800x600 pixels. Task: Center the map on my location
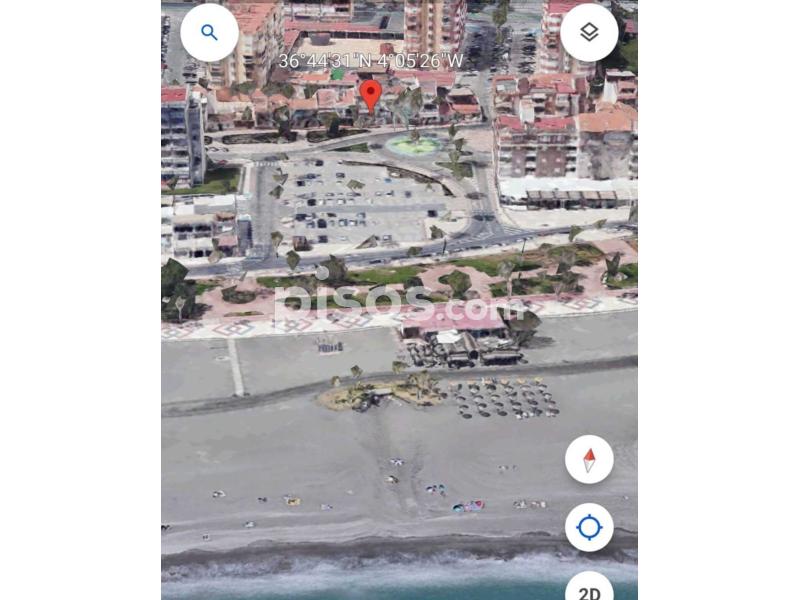click(x=589, y=527)
